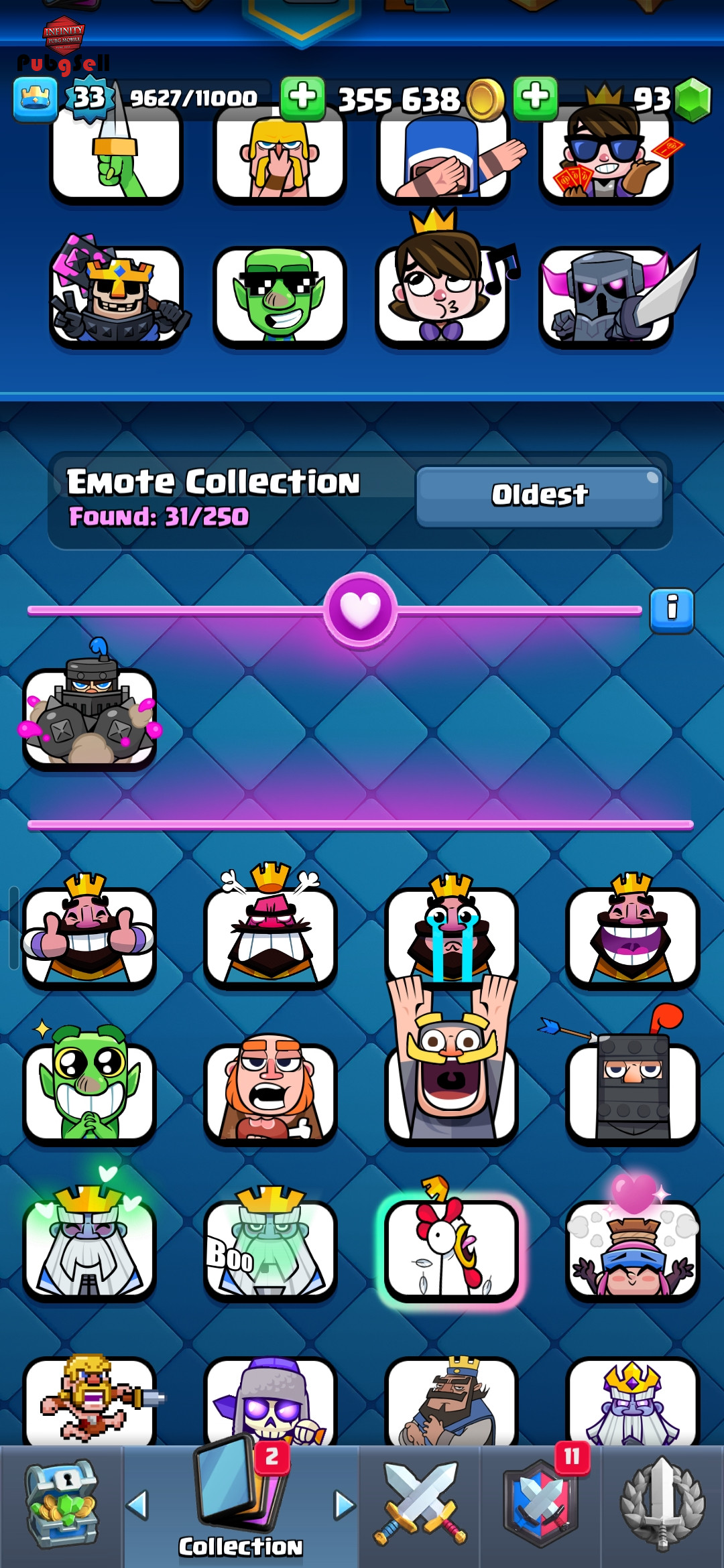Open the king level crown profile icon
The image size is (724, 1568).
(x=36, y=99)
